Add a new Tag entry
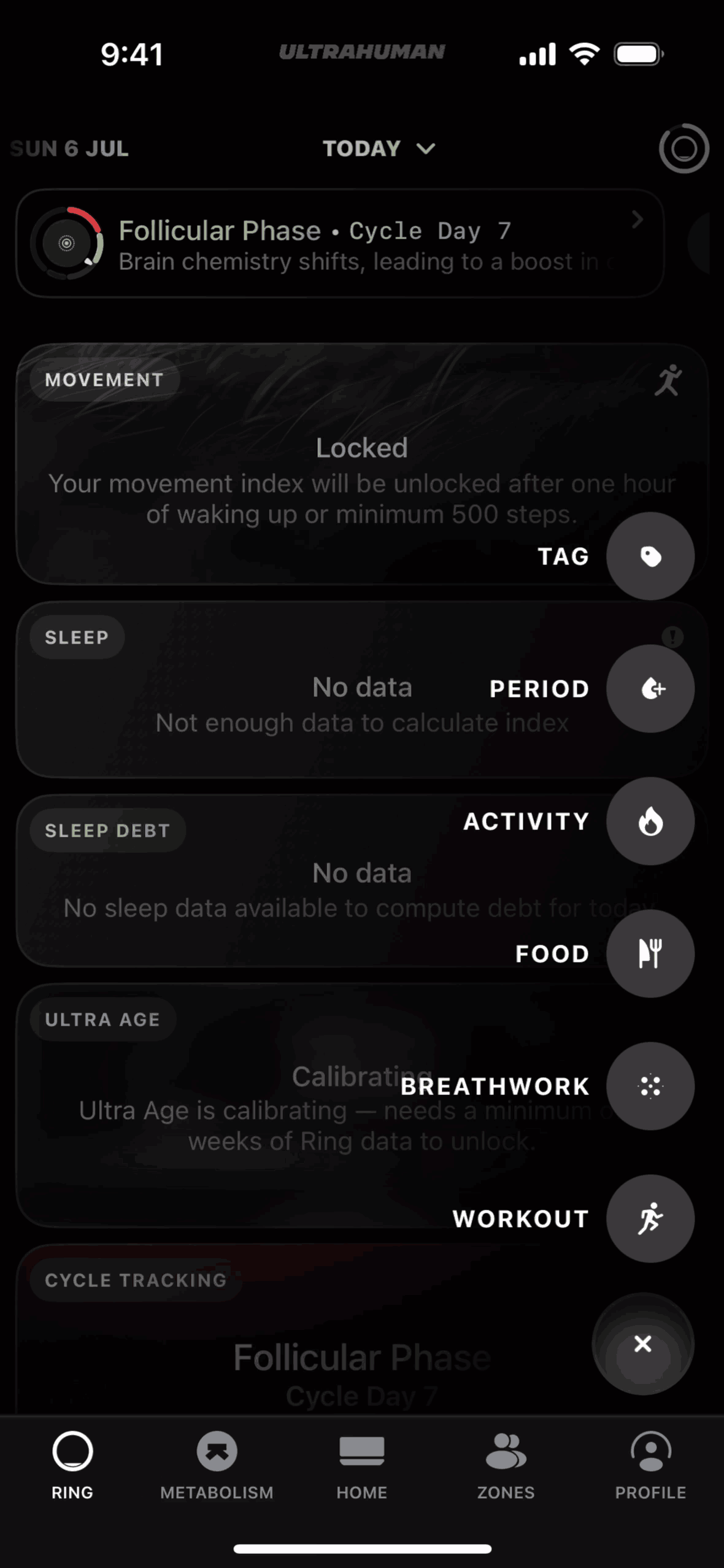Image resolution: width=724 pixels, height=1568 pixels. pyautogui.click(x=650, y=556)
